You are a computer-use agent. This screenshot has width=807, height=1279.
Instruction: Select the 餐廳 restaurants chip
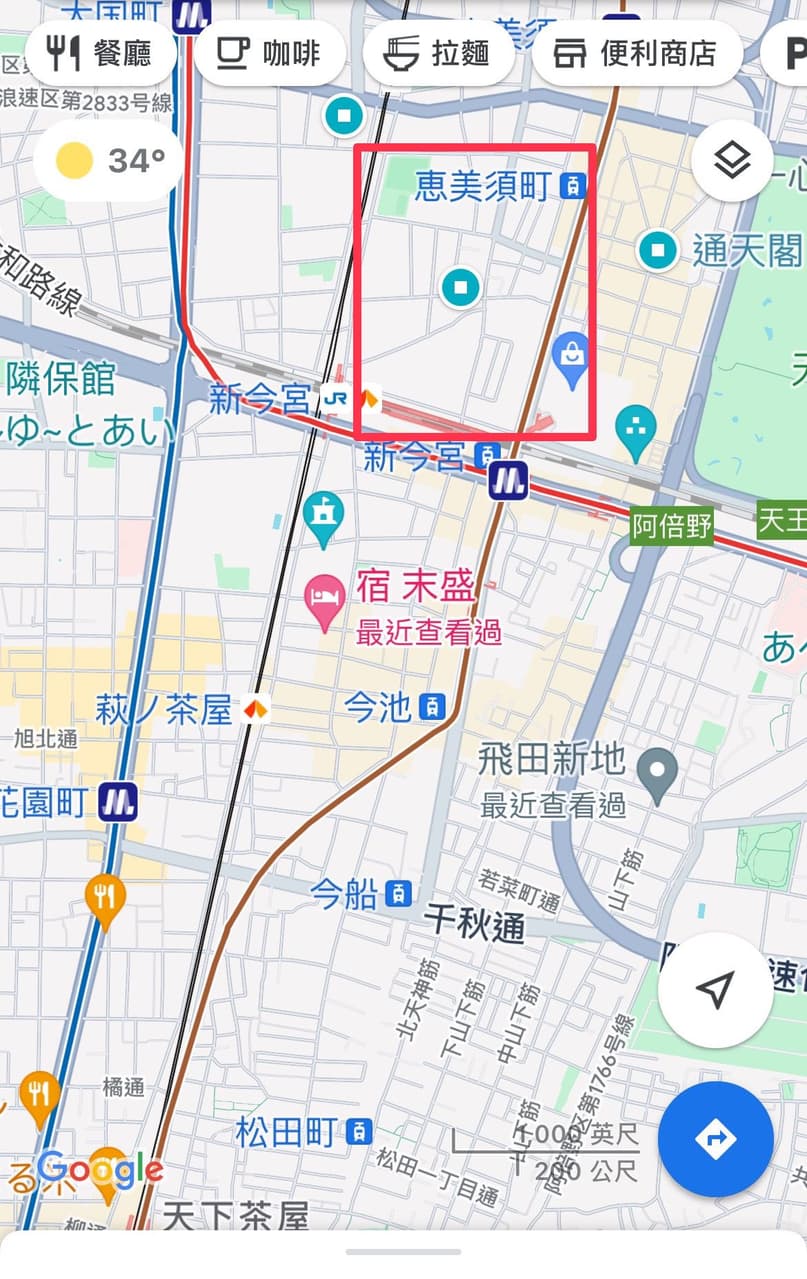(x=99, y=52)
